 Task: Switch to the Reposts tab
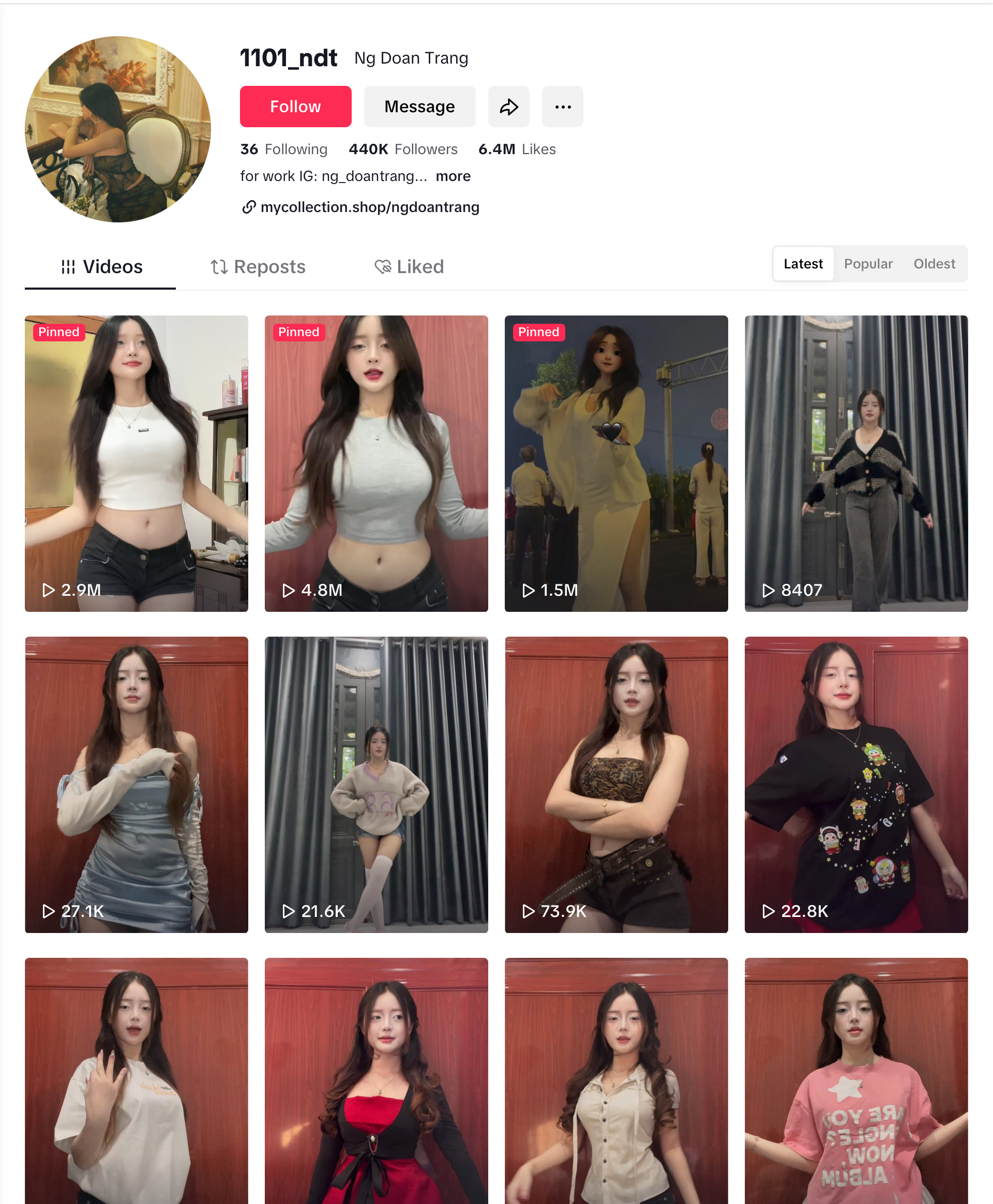click(x=258, y=266)
